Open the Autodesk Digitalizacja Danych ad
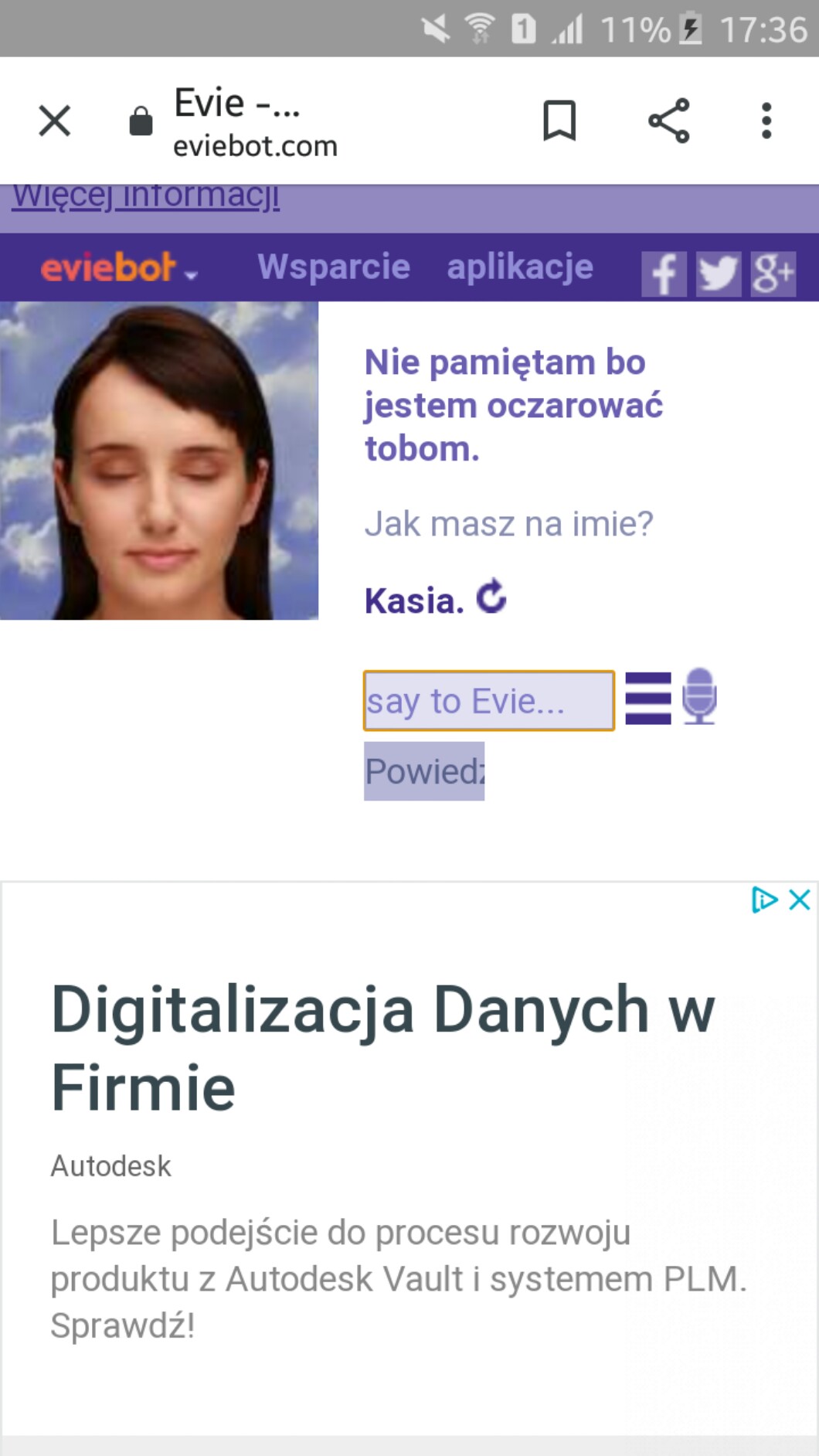This screenshot has height=1456, width=819. [382, 1047]
